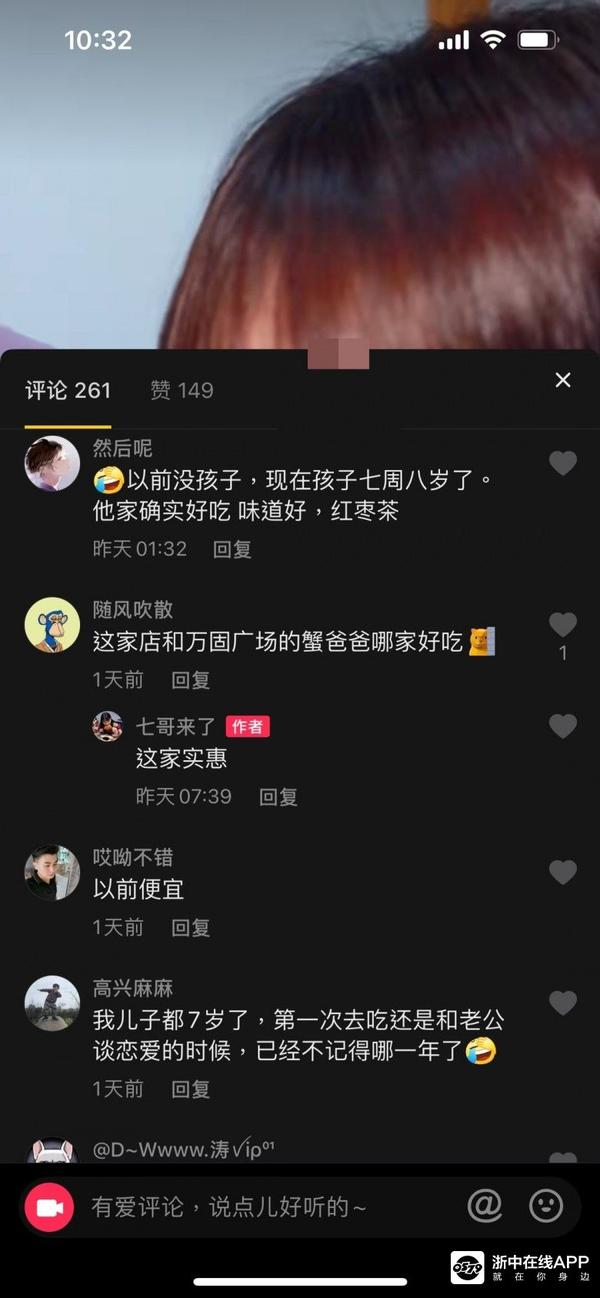Tap the comment input field
Viewport: 600px width, 1298px height.
tap(260, 1207)
